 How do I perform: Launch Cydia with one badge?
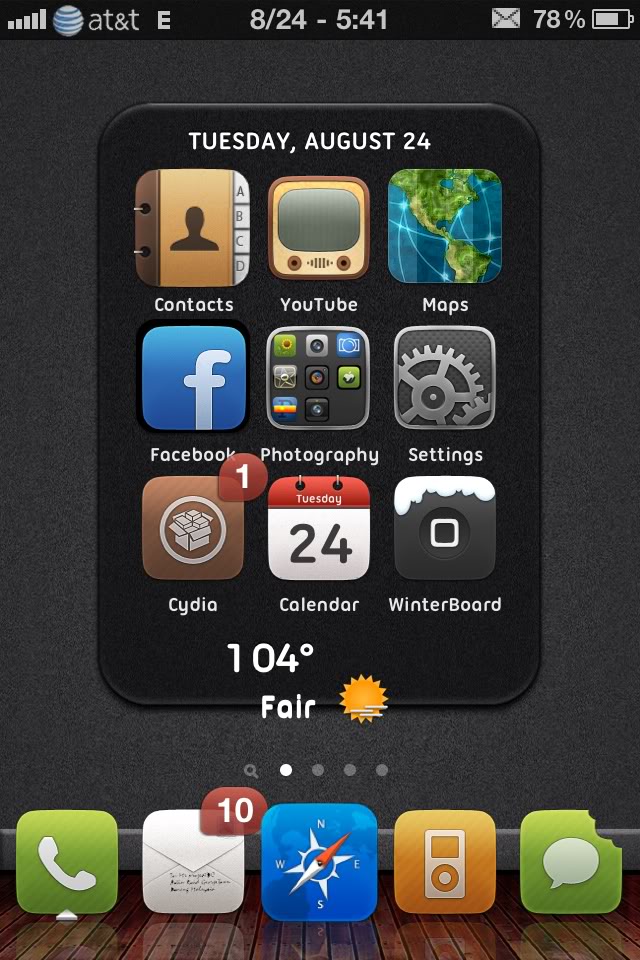click(x=193, y=528)
